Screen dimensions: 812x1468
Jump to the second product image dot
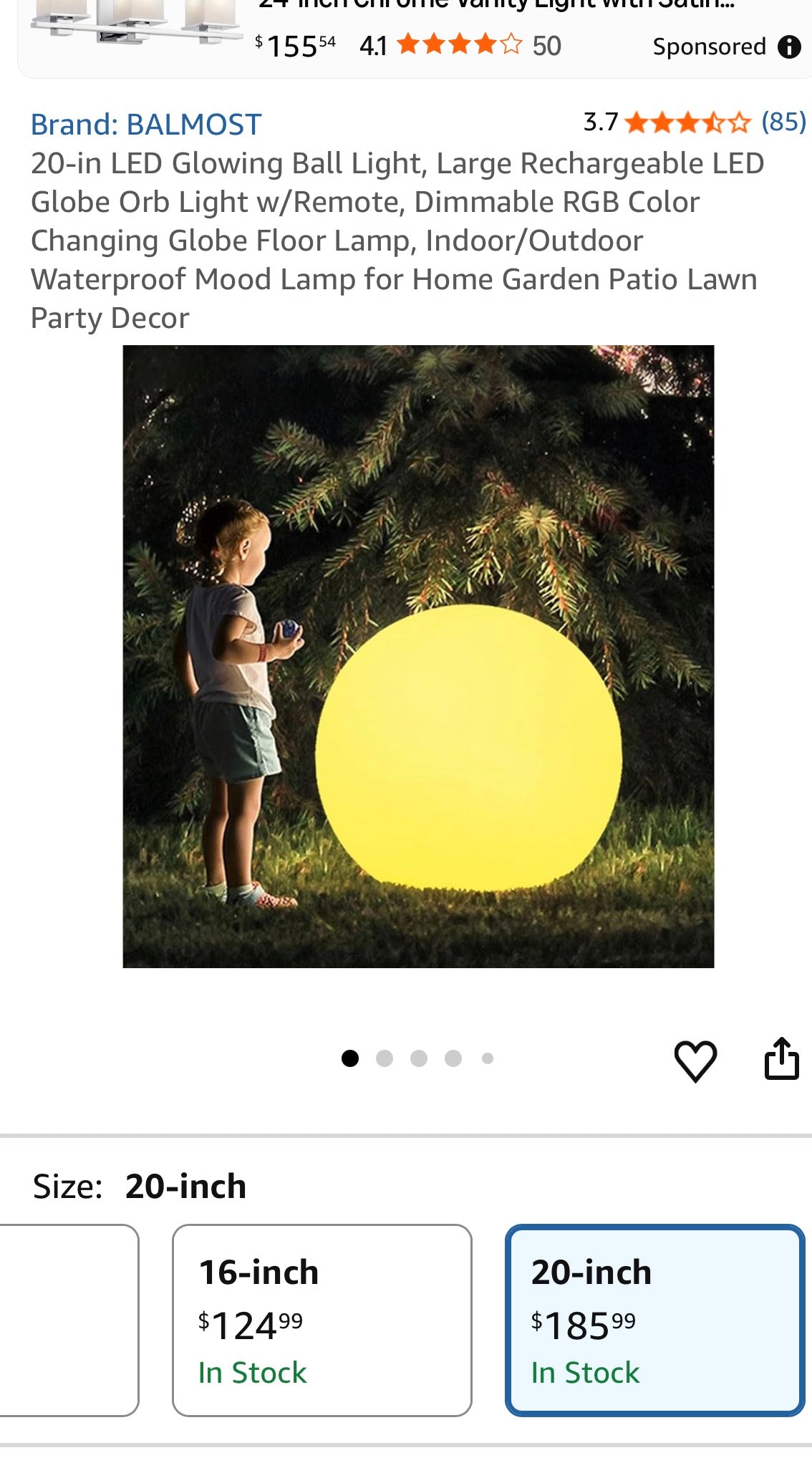pos(385,1058)
